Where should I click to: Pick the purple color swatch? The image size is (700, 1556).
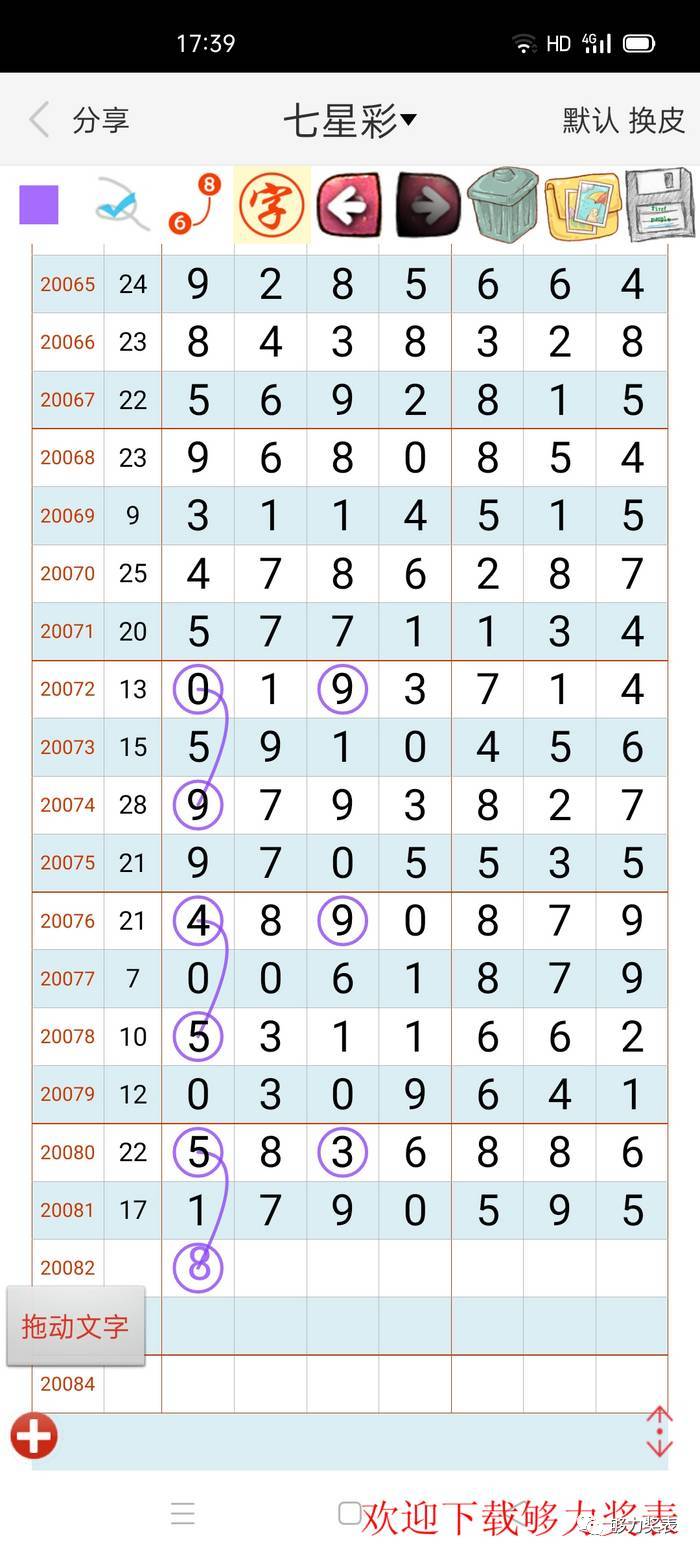(39, 205)
